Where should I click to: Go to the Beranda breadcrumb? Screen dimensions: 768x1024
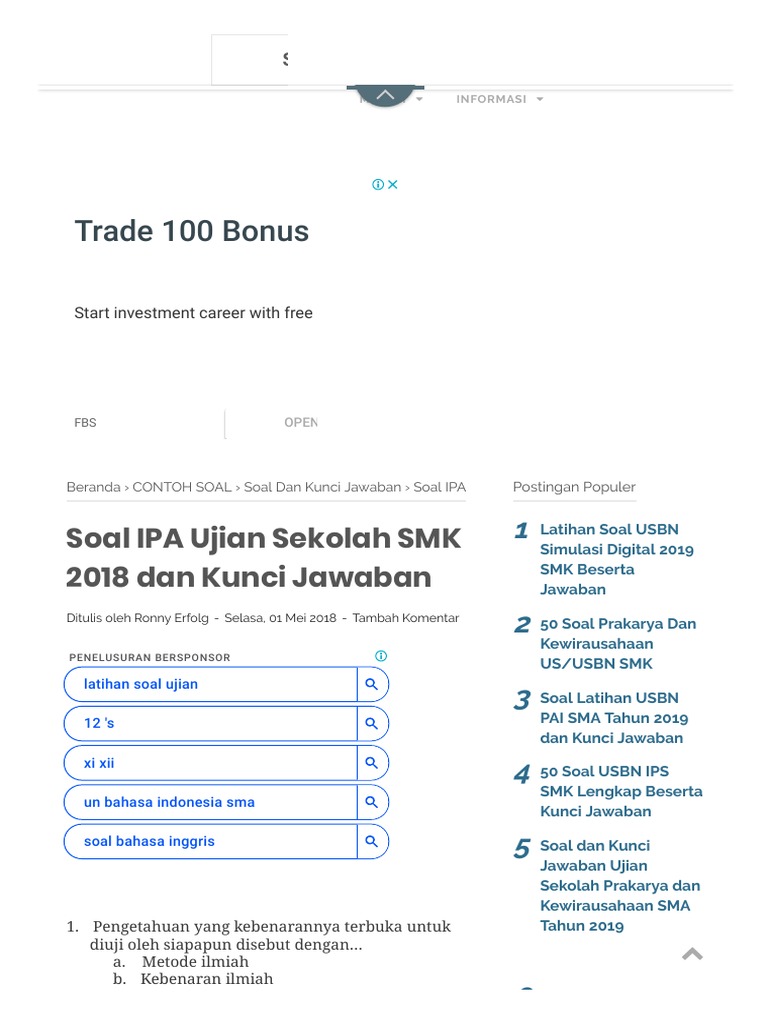(93, 487)
